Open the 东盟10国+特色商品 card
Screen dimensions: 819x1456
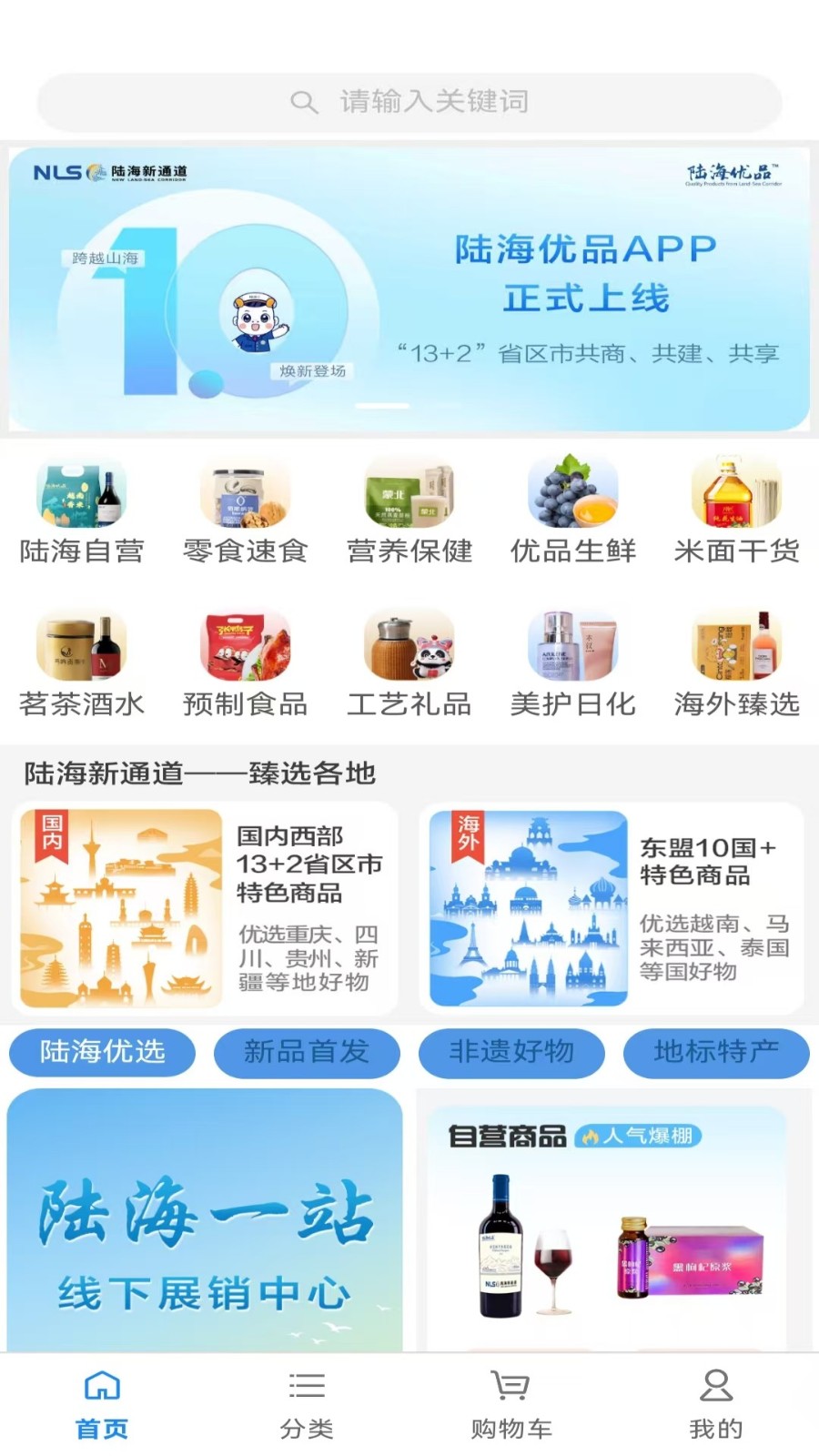click(612, 908)
